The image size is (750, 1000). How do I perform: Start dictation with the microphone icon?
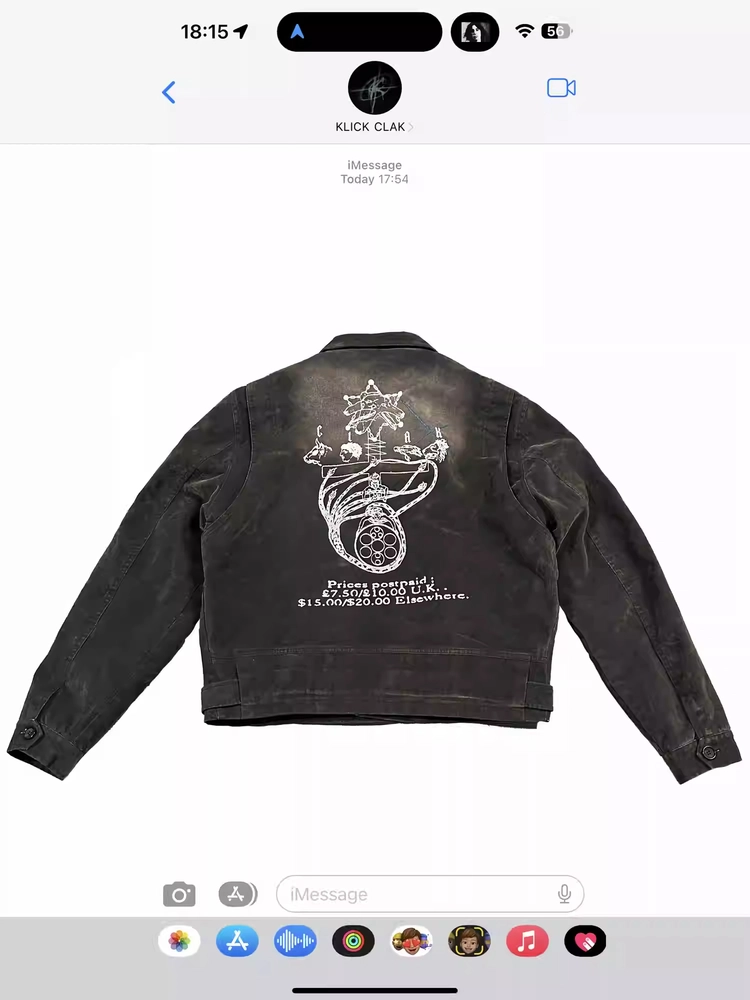tap(564, 894)
